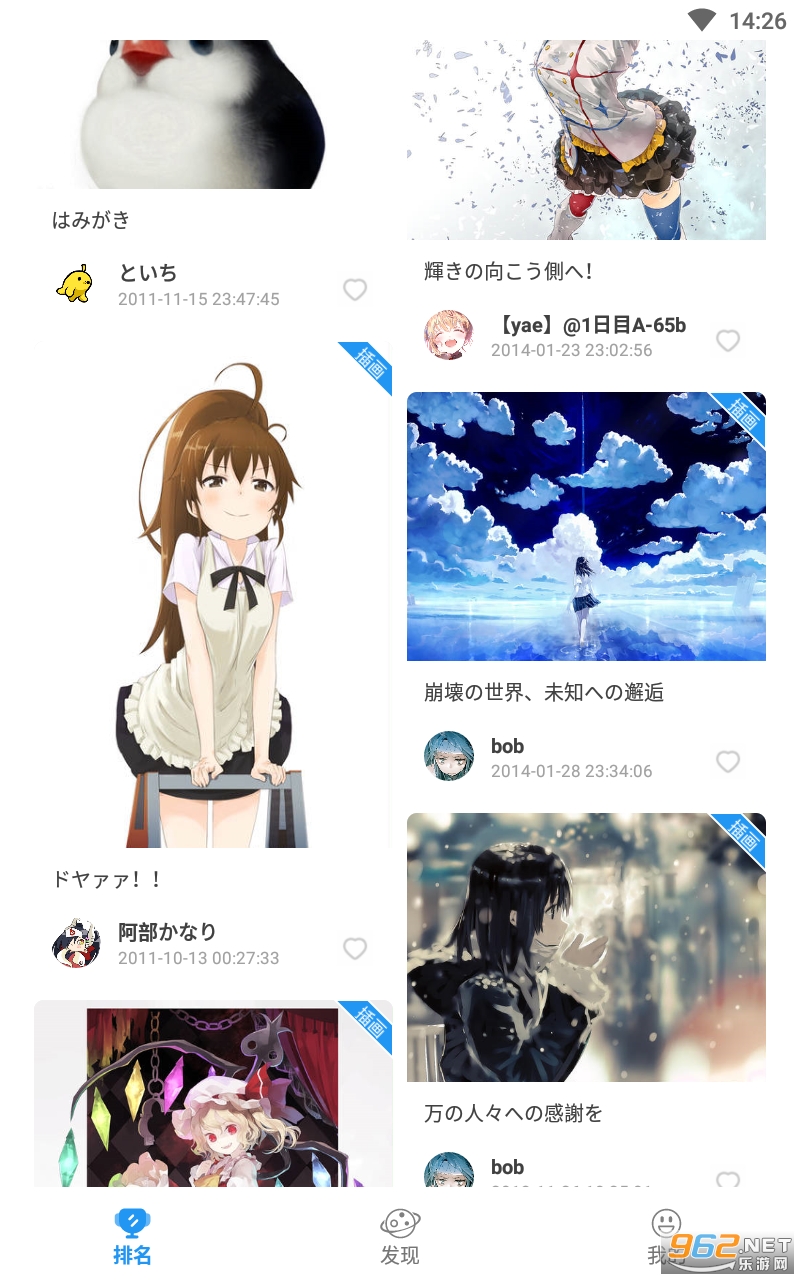800x1280 pixels.
Task: Switch to the 发现 tab
Action: (x=400, y=1236)
